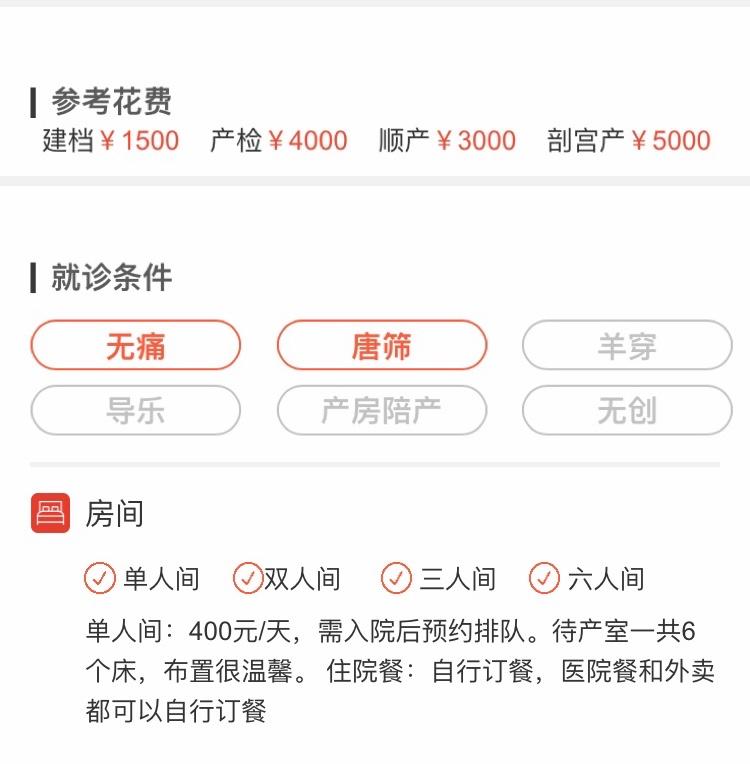The height and width of the screenshot is (764, 750).
Task: Enable the 产房陪产 option
Action: [382, 408]
